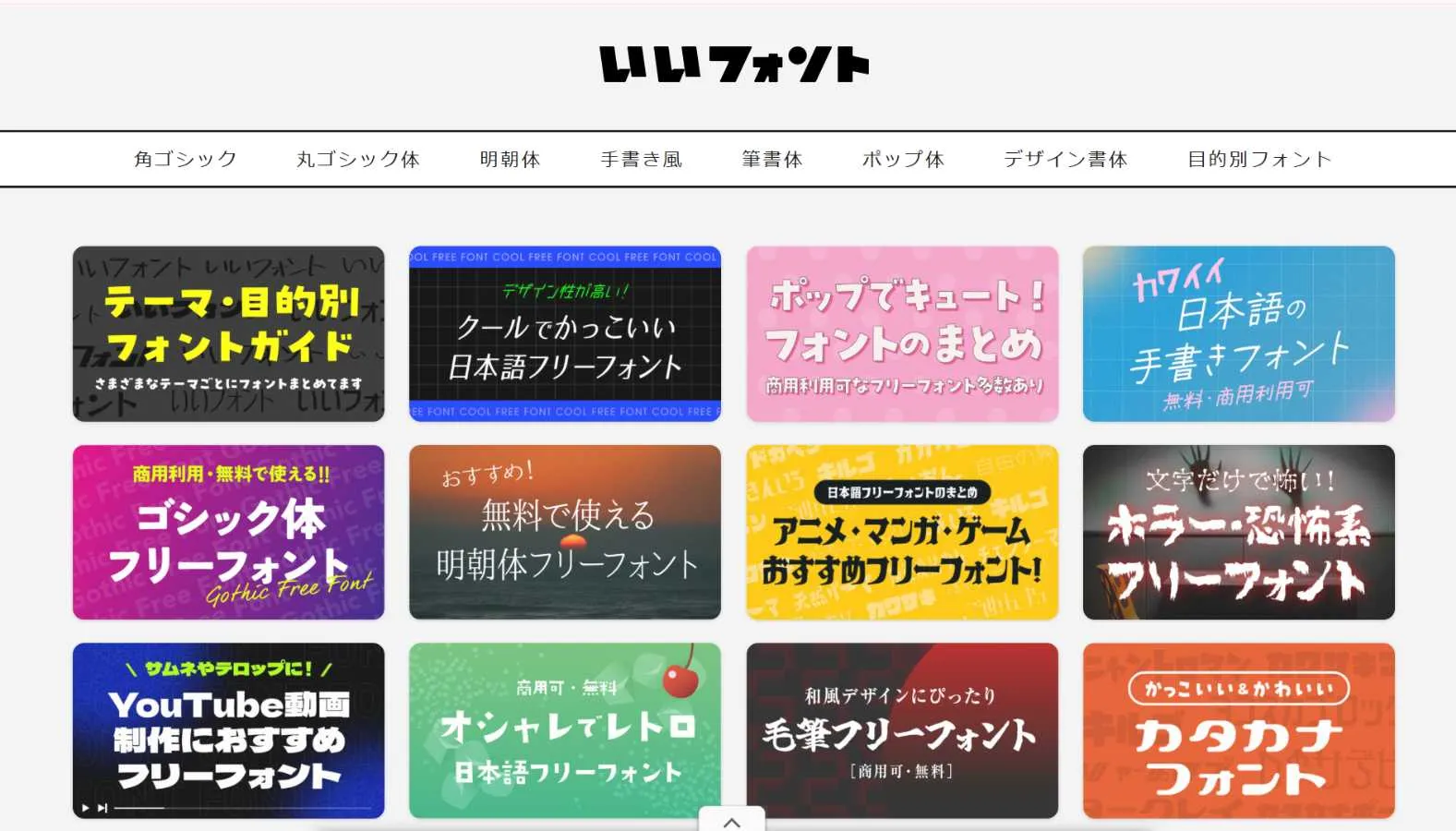Open the 角ゴシック category

(x=186, y=159)
